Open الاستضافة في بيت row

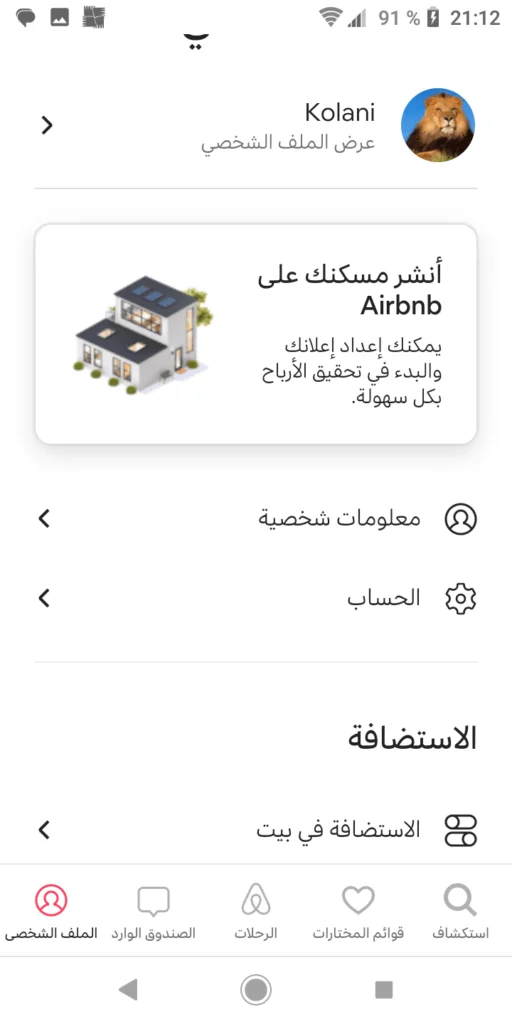pos(256,831)
